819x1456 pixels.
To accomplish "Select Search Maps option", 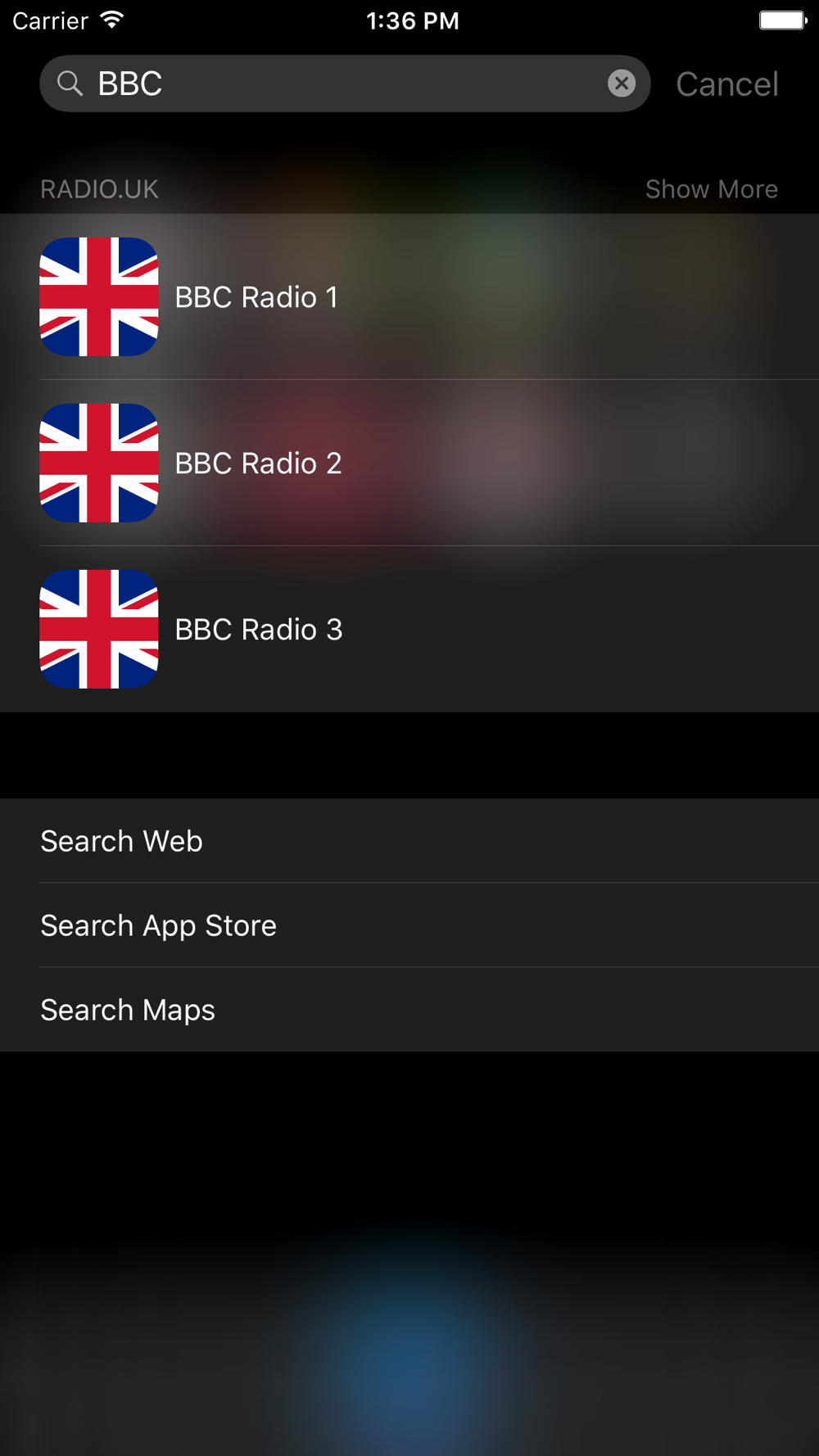I will tap(409, 1010).
